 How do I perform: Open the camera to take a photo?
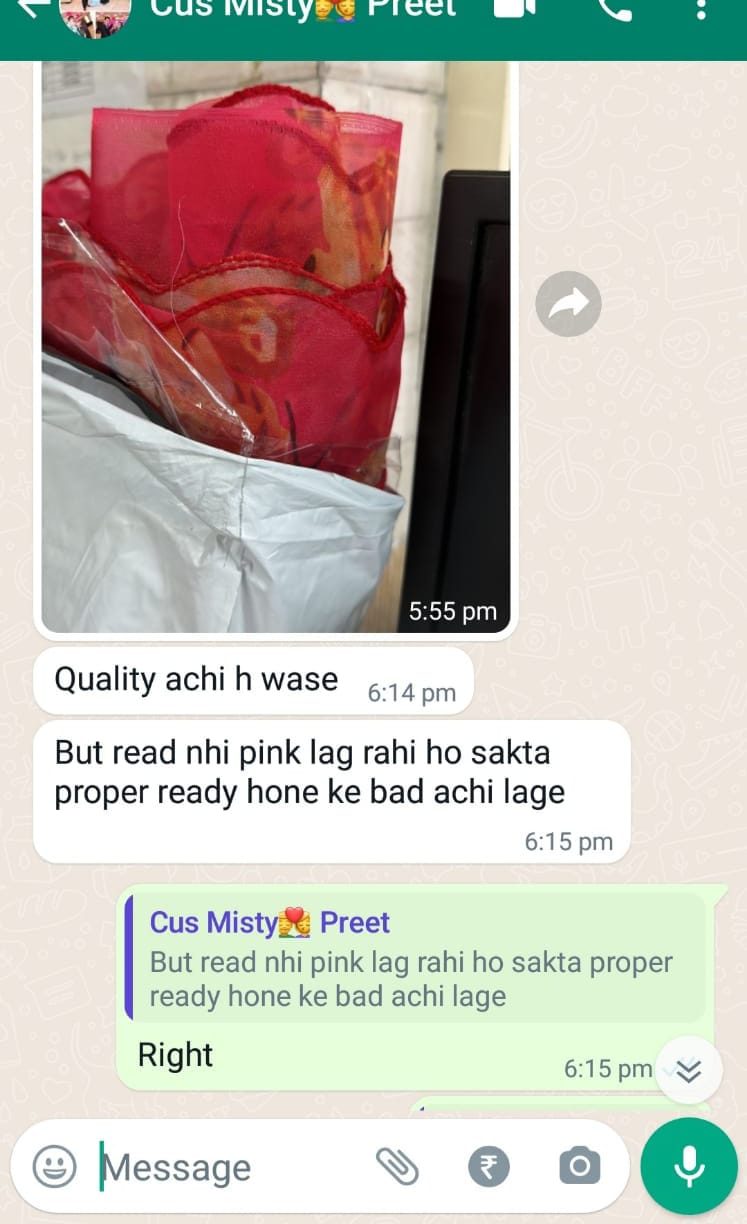pyautogui.click(x=580, y=1166)
